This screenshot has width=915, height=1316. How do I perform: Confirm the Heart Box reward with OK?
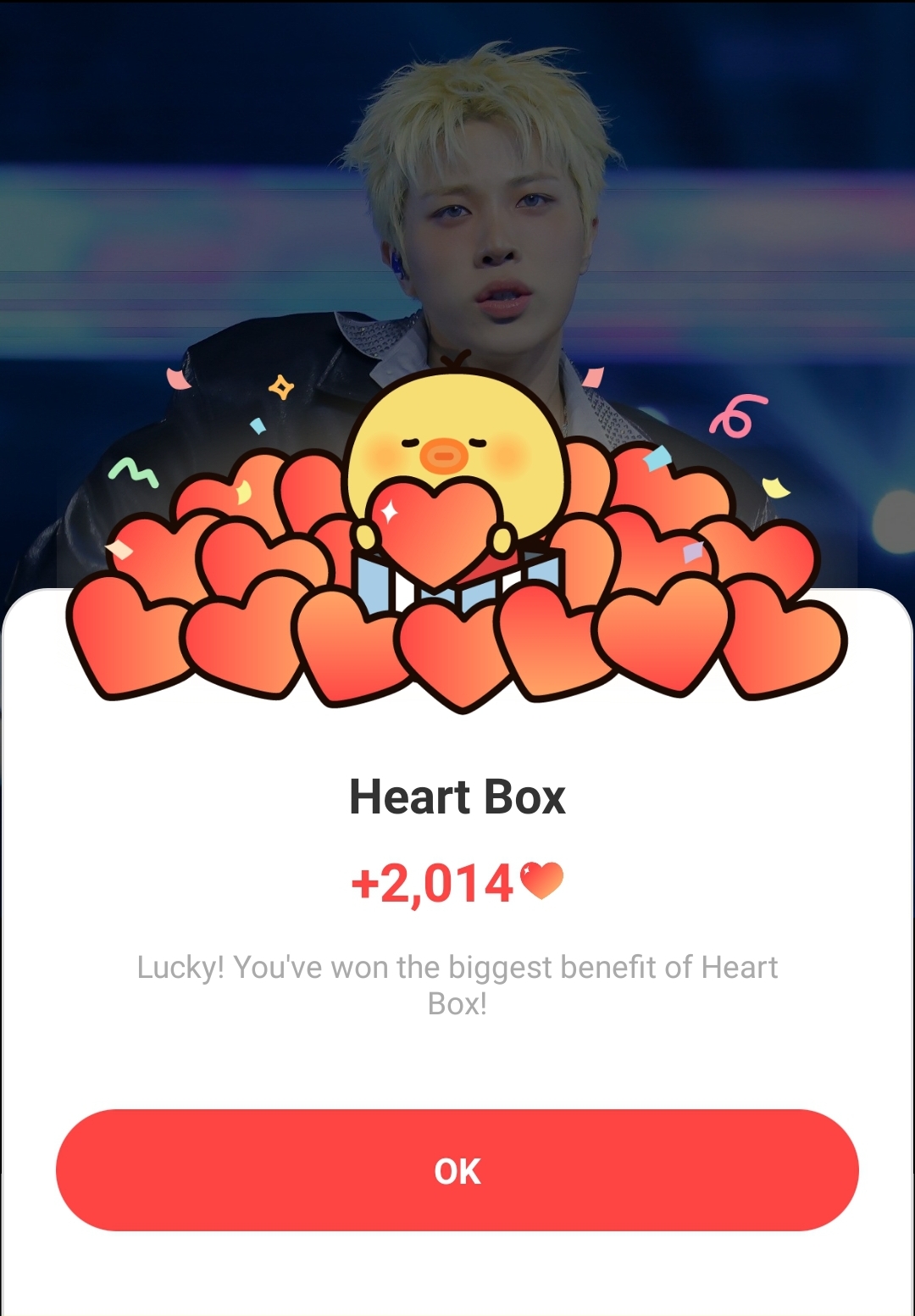pos(457,1170)
